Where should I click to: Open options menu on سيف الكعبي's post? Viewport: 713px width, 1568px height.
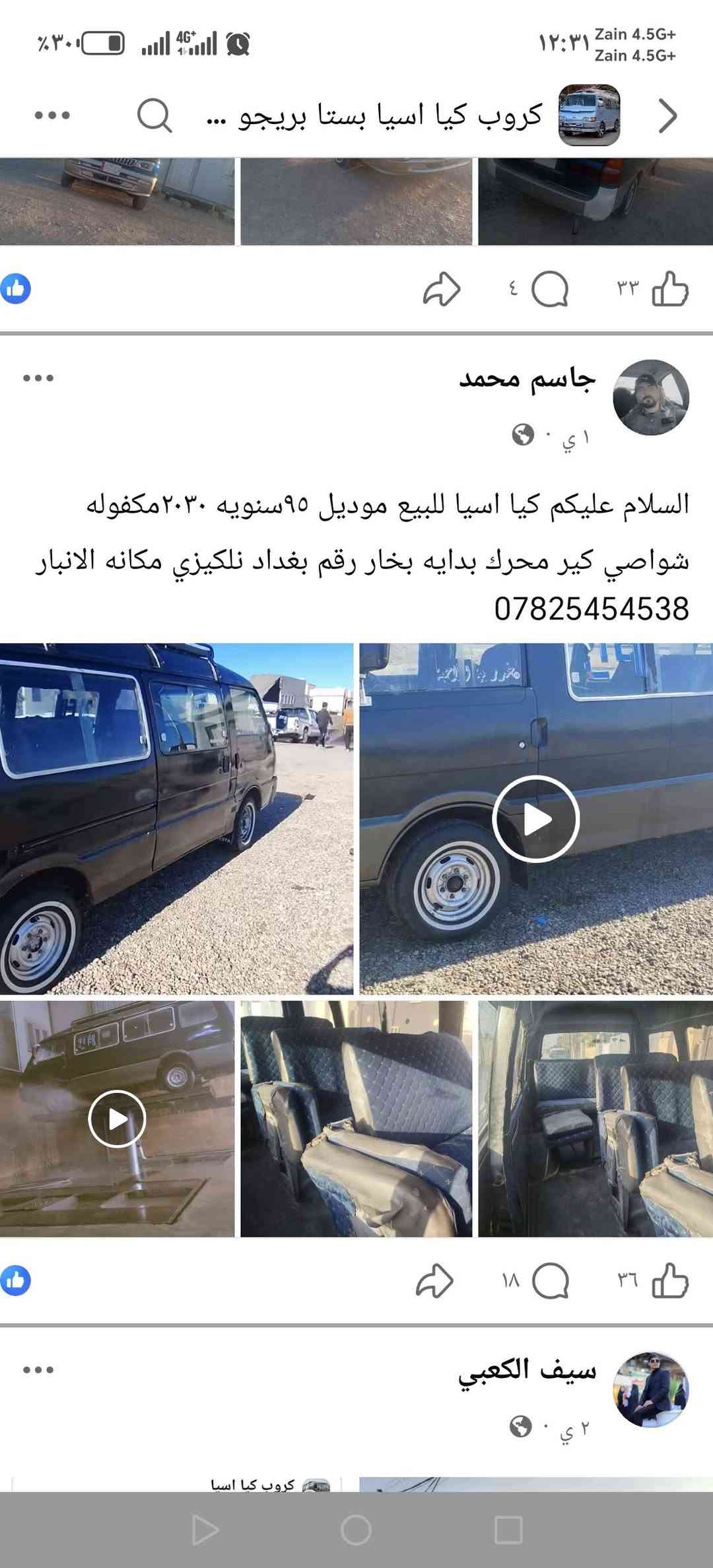point(38,1370)
